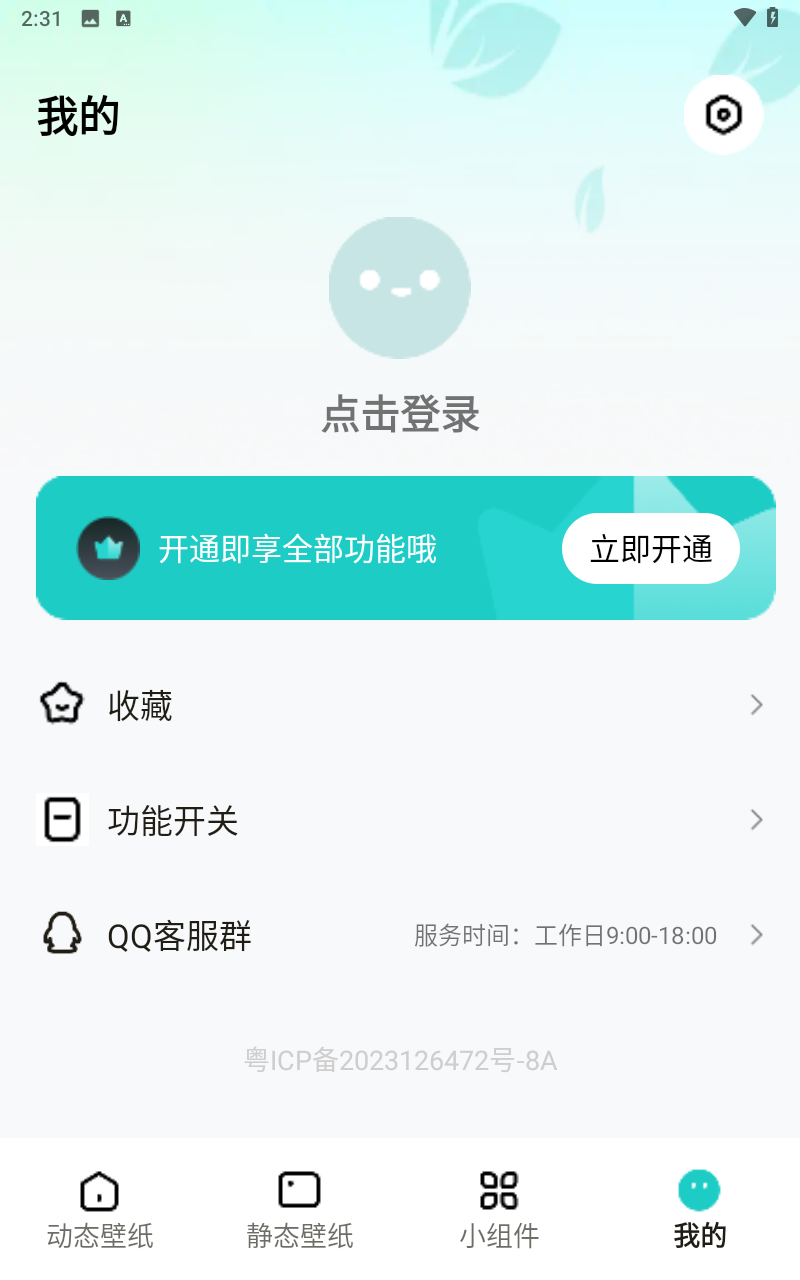The image size is (800, 1280).
Task: Select the 动态壁纸 home icon
Action: click(97, 1191)
